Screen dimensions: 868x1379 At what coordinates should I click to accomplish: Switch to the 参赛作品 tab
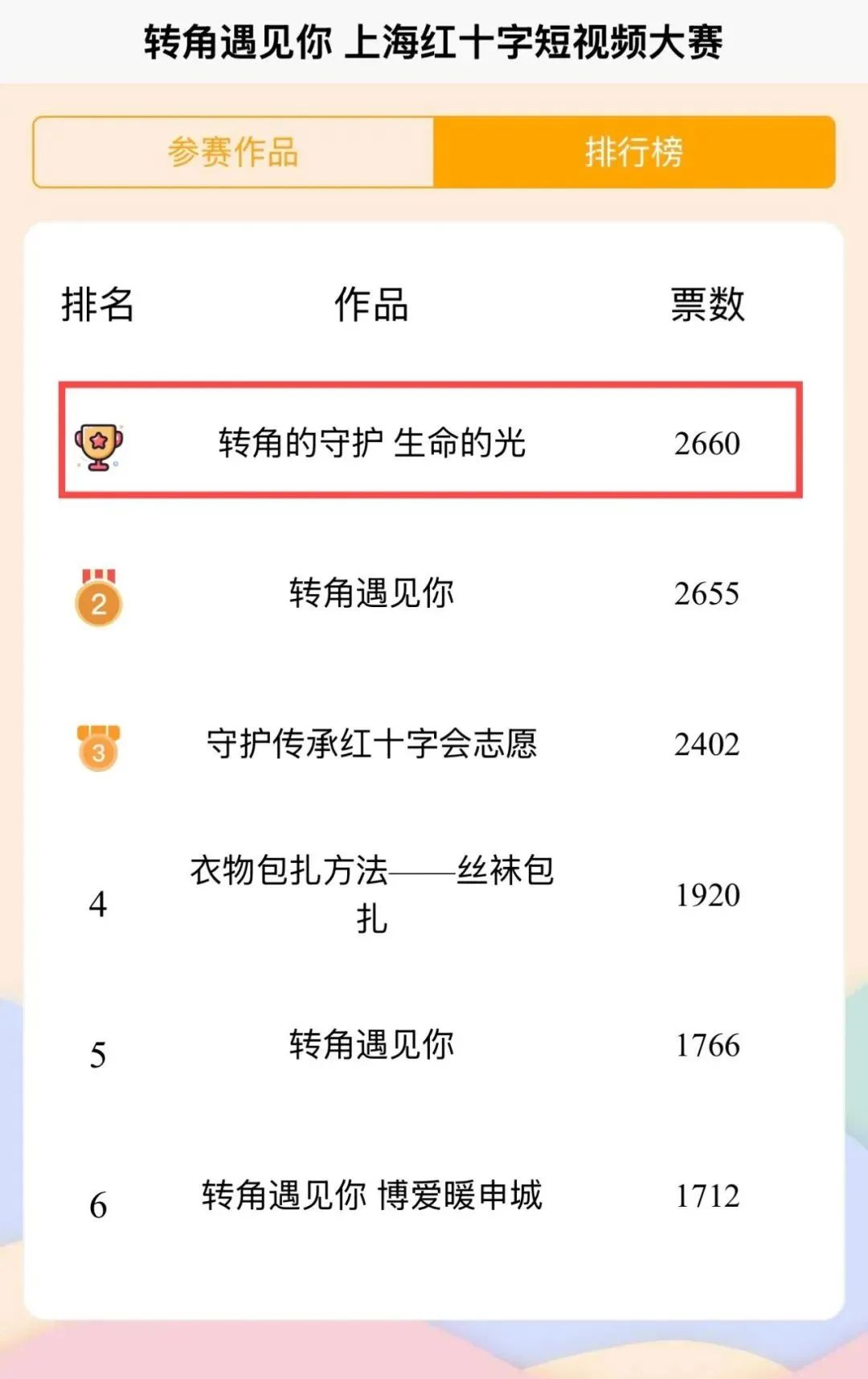[233, 152]
